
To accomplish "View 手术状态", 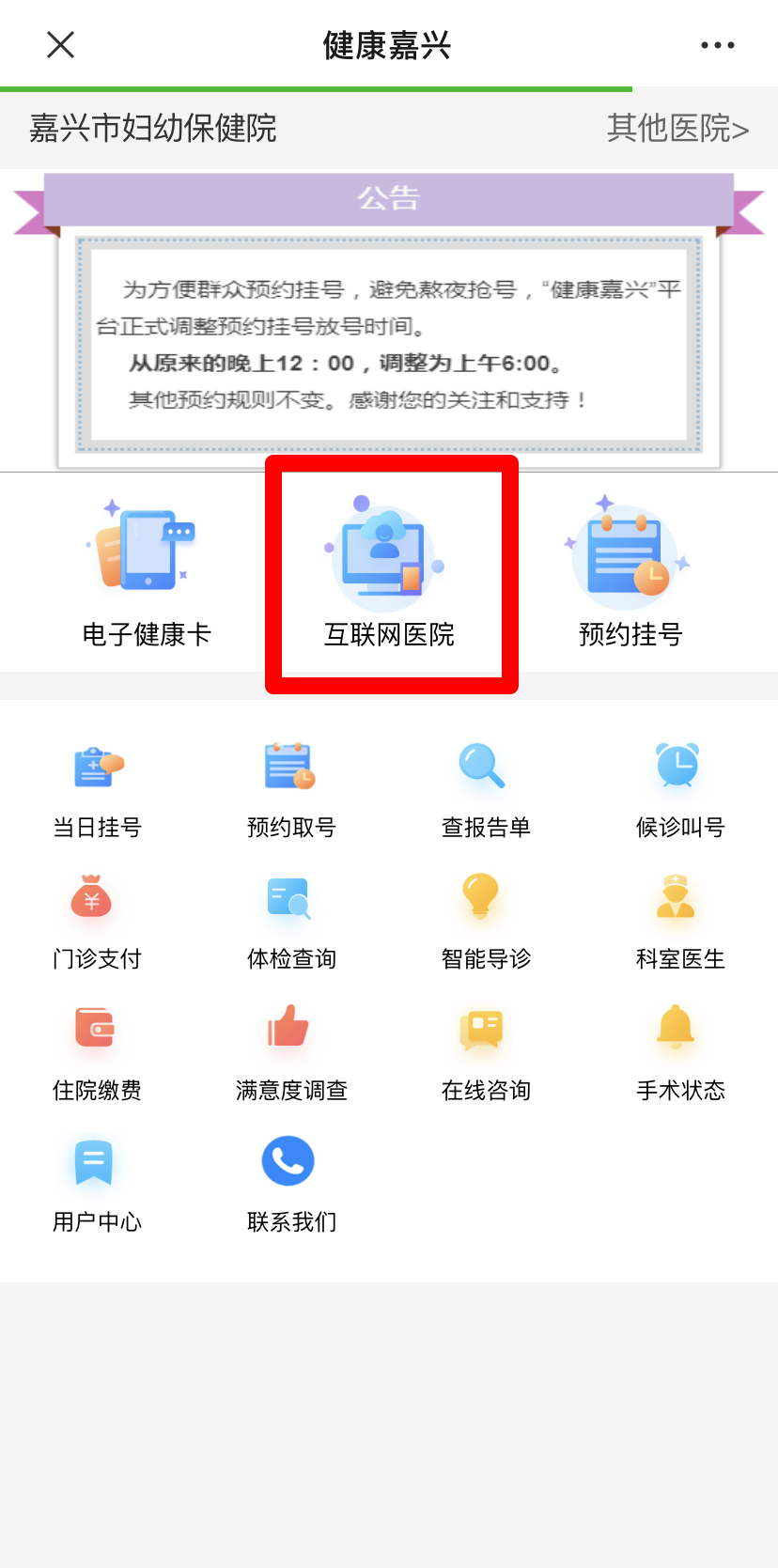I will 680,1054.
